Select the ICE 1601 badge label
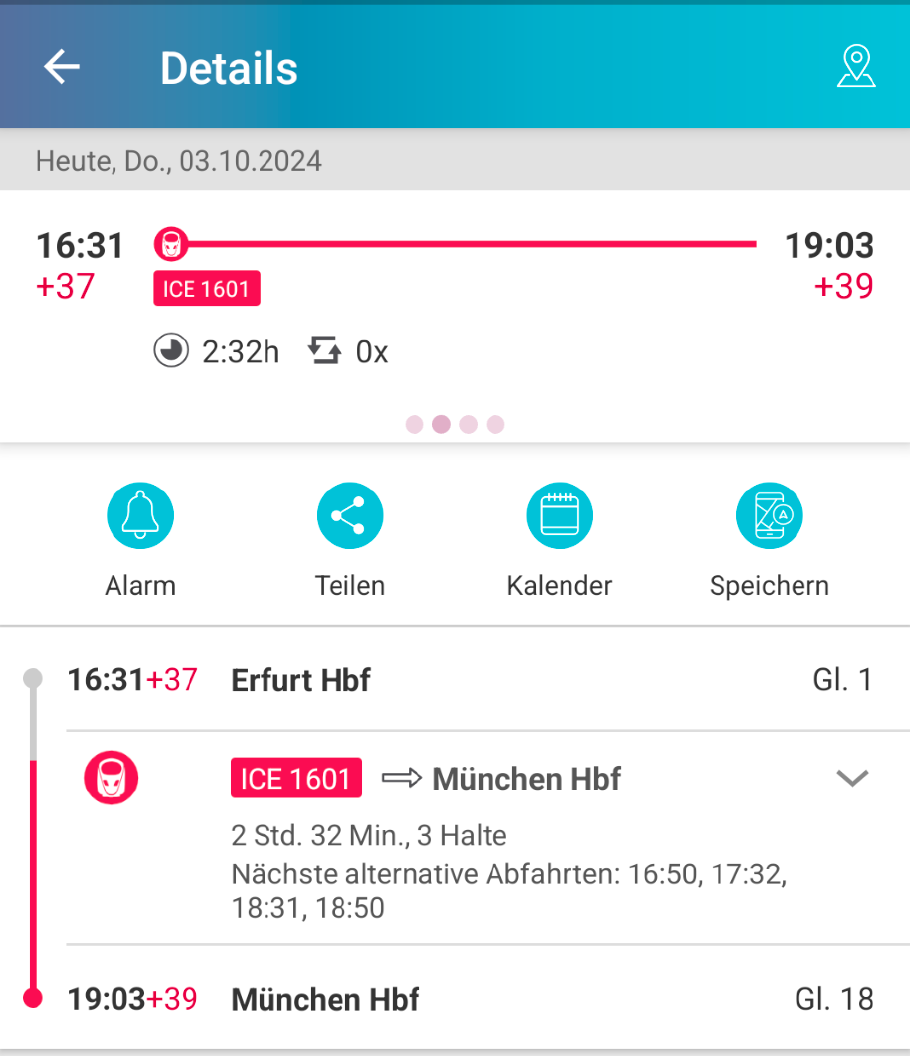Image resolution: width=910 pixels, height=1056 pixels. tap(295, 777)
